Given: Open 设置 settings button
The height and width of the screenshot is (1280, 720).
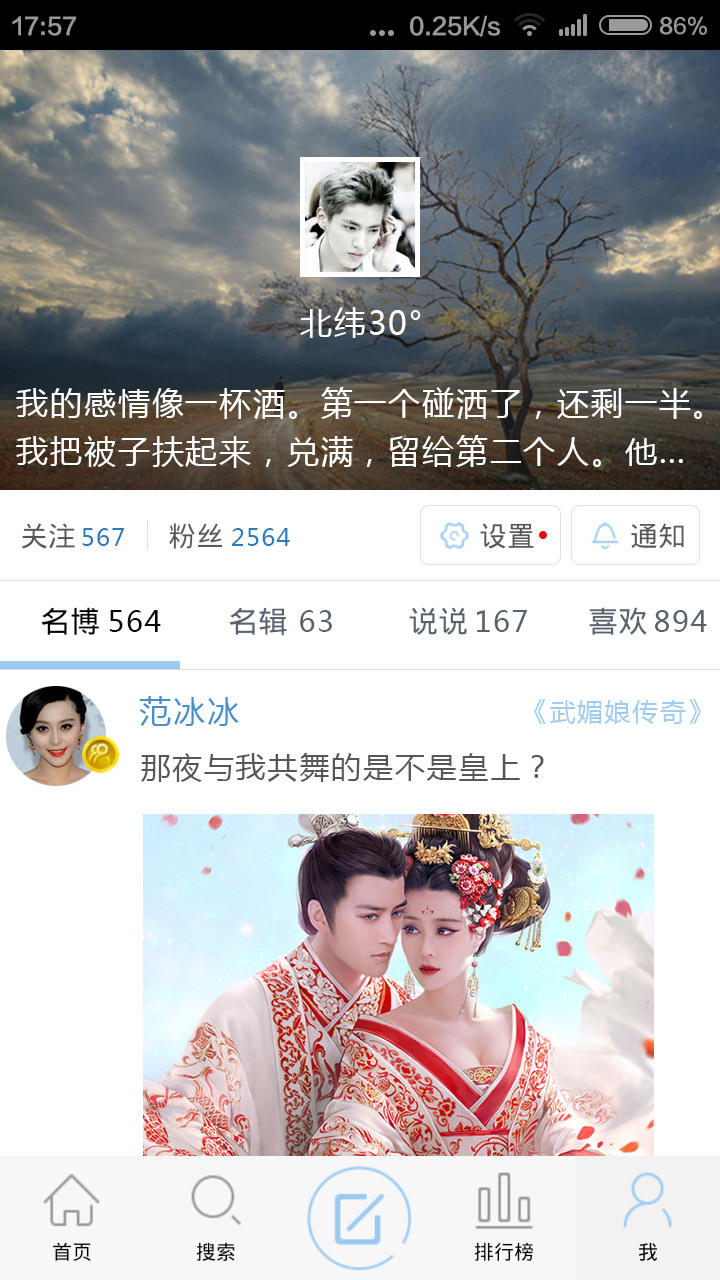Looking at the screenshot, I should 490,536.
